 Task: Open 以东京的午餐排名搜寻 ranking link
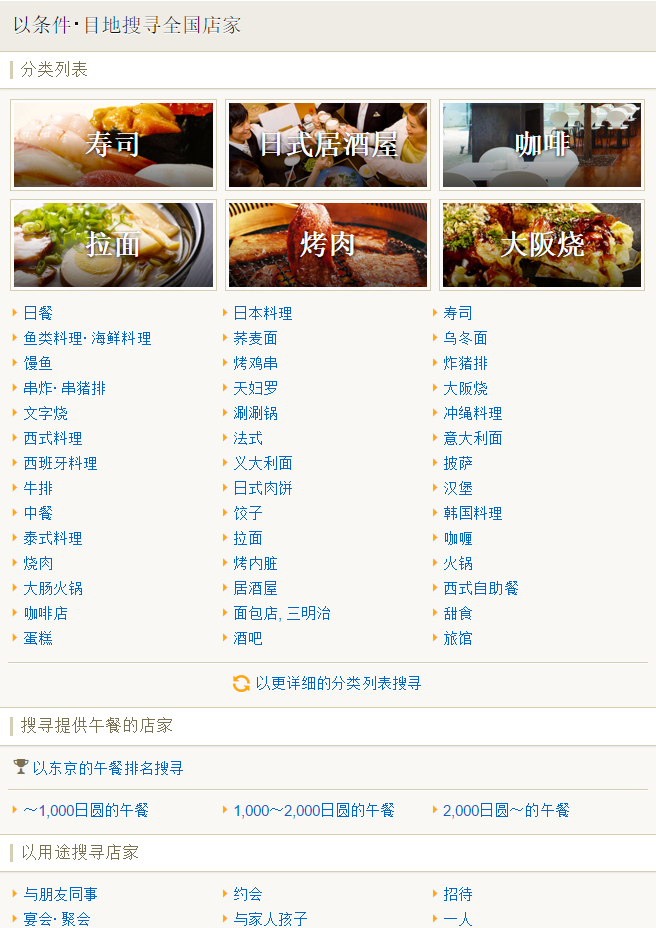[x=107, y=768]
